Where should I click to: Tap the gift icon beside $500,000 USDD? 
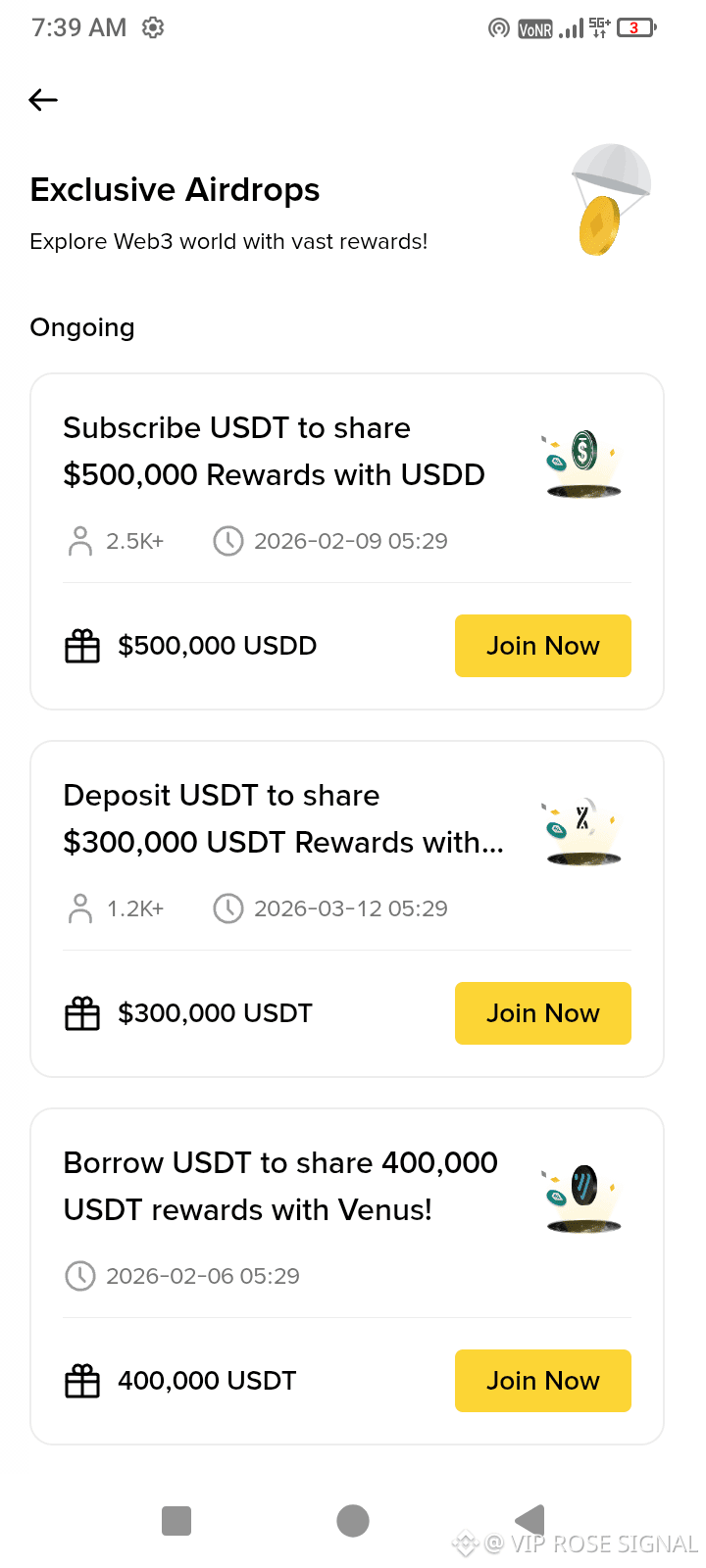[x=82, y=646]
